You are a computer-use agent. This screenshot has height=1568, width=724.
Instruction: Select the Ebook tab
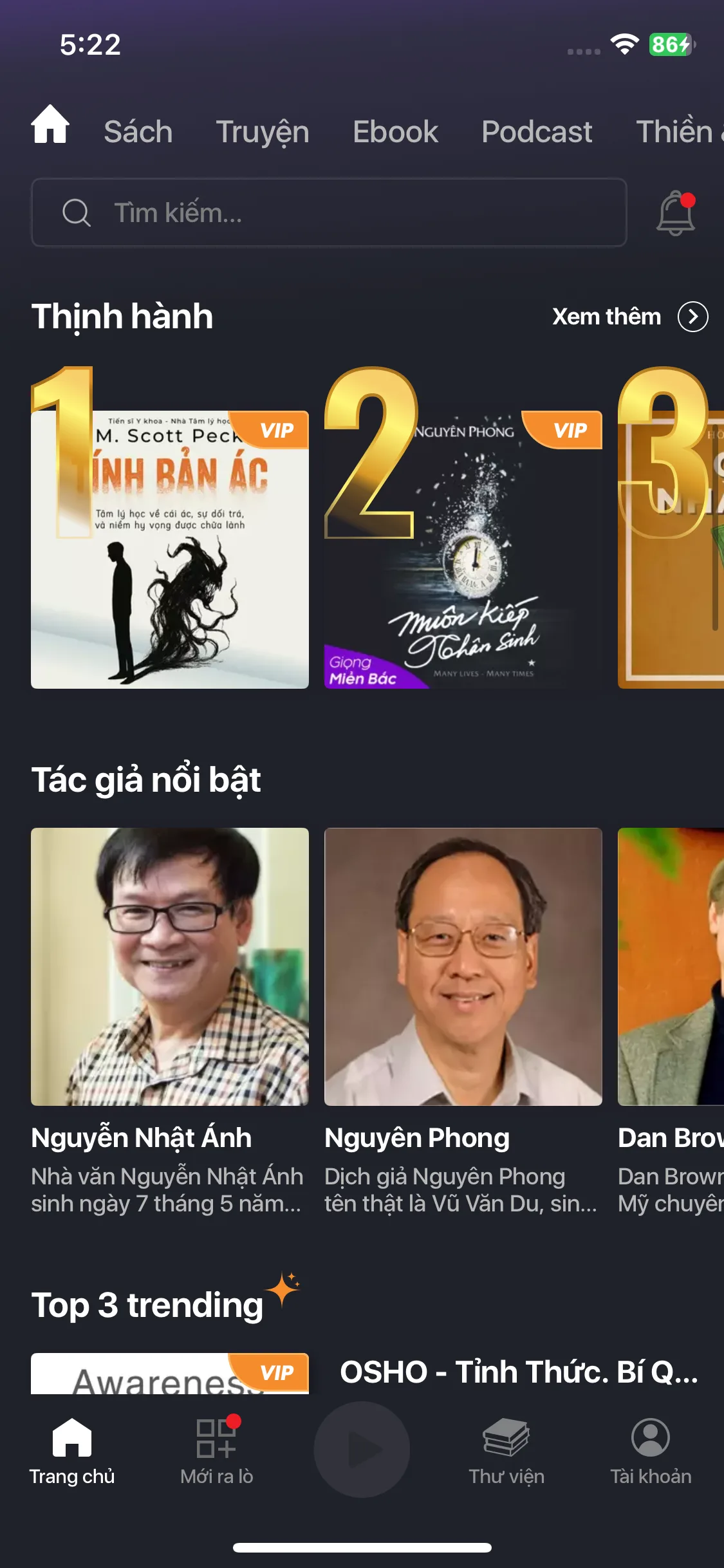point(395,132)
